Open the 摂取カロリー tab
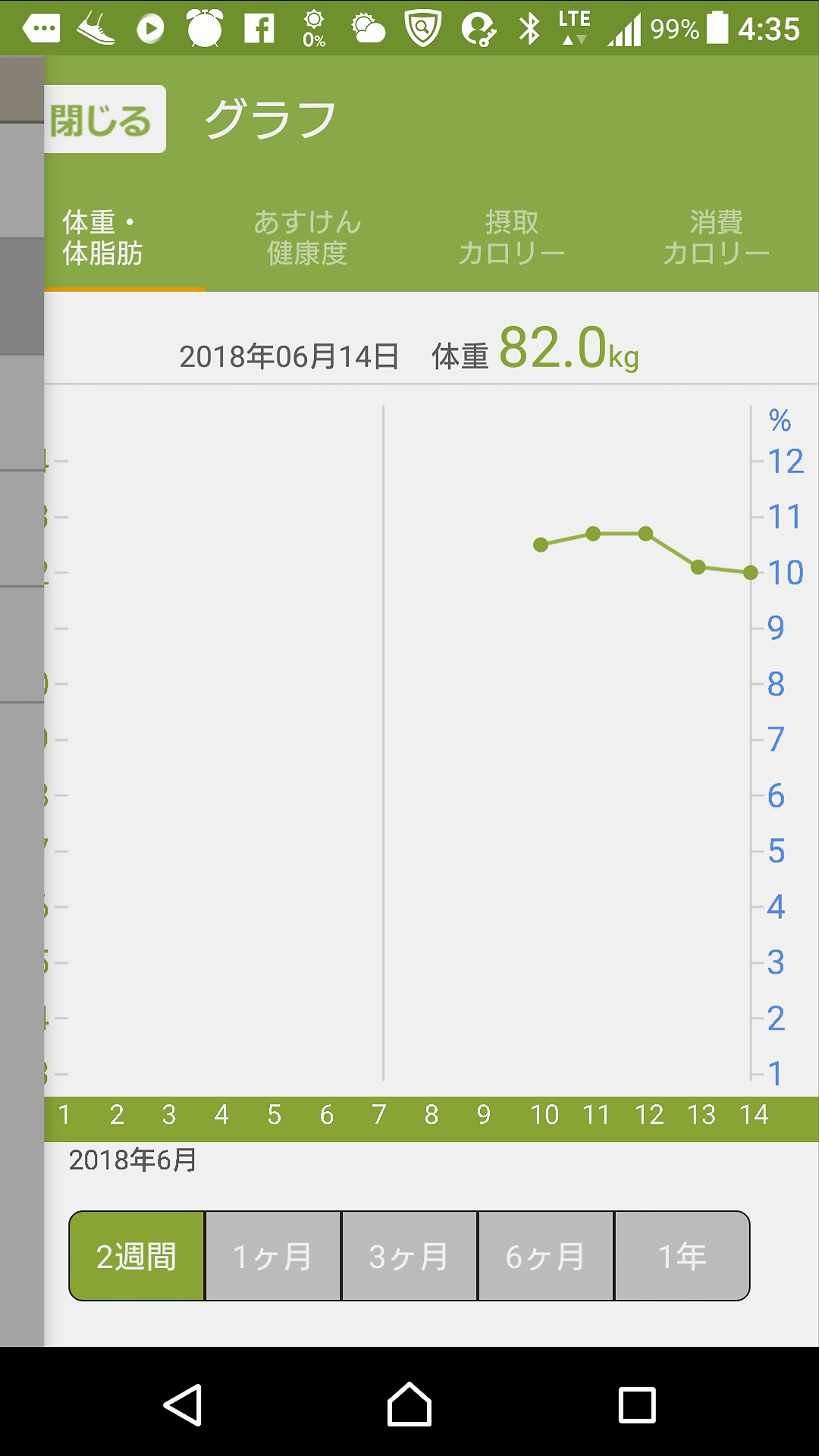The width and height of the screenshot is (819, 1456). [512, 238]
